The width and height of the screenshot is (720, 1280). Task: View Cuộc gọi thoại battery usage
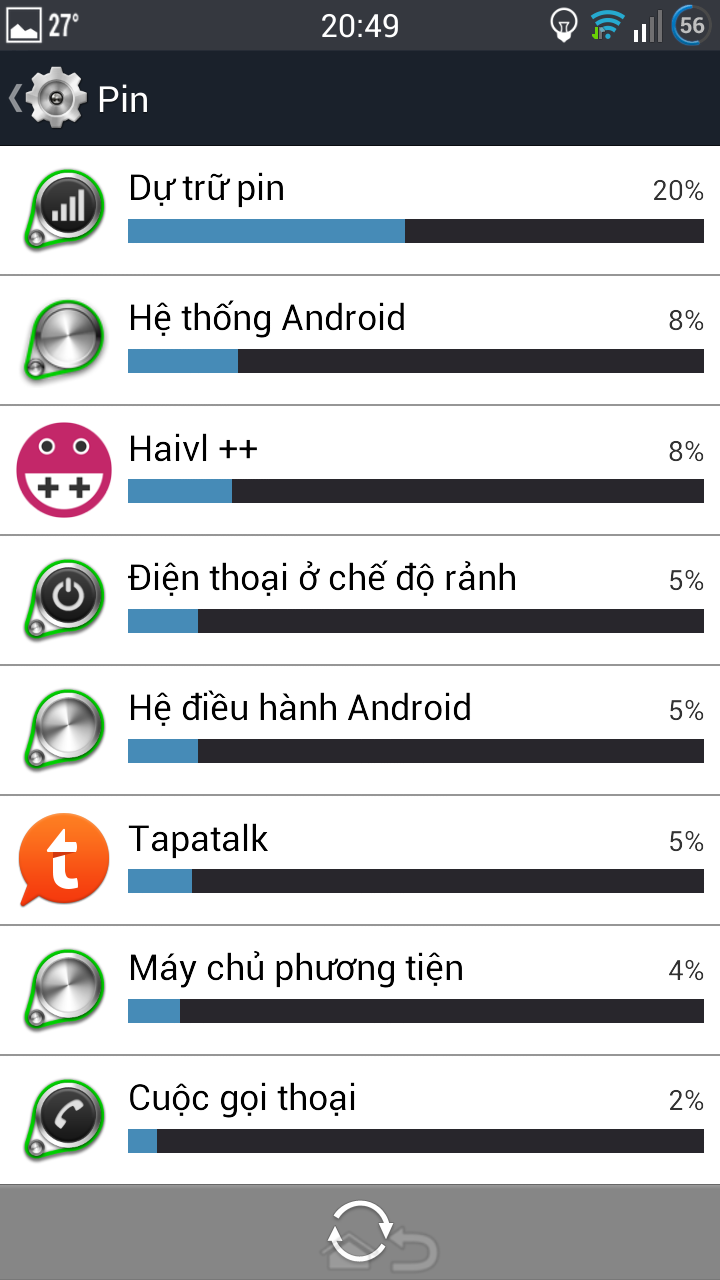(x=360, y=1121)
